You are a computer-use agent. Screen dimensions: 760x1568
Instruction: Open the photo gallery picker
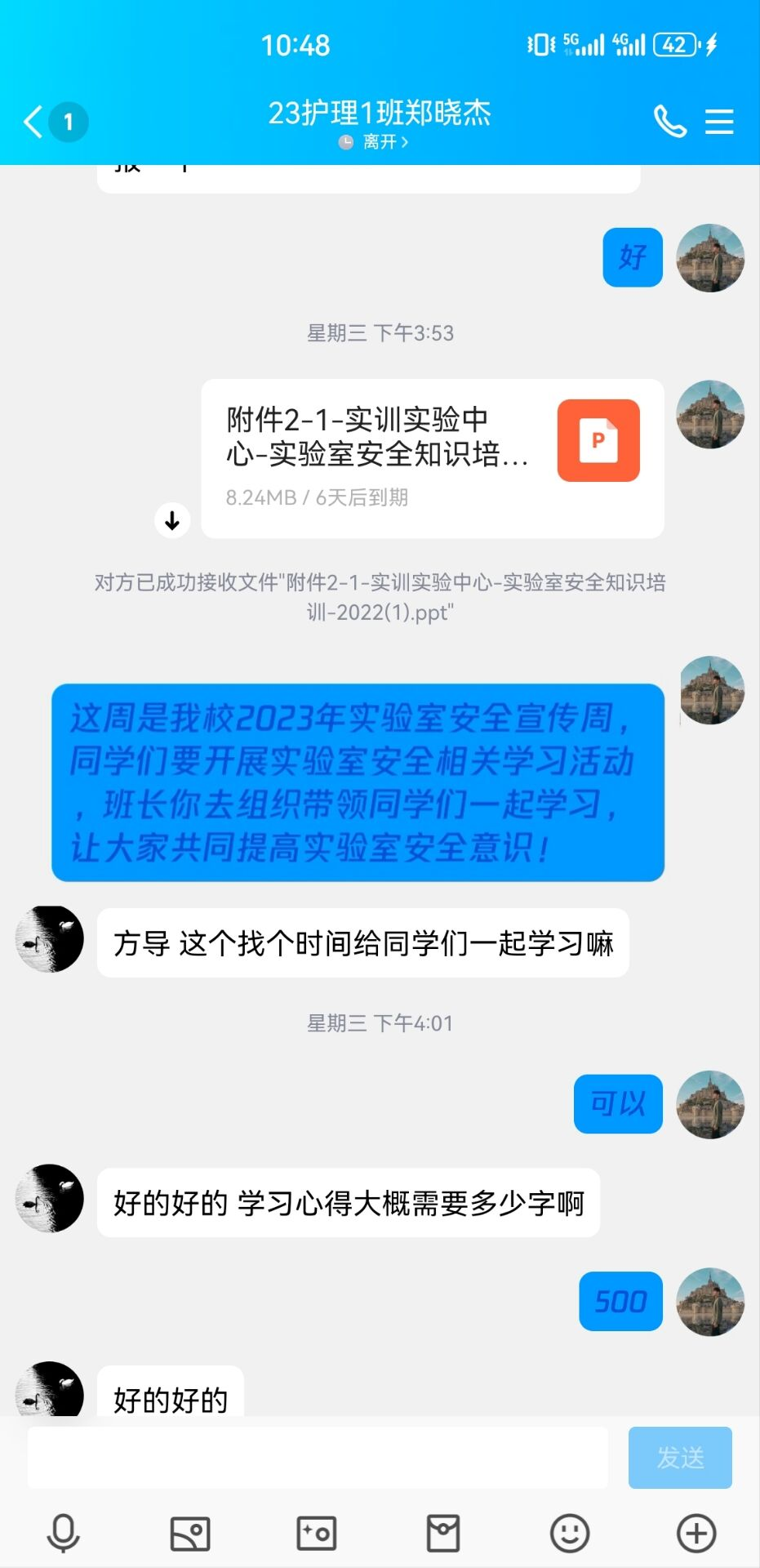189,1533
